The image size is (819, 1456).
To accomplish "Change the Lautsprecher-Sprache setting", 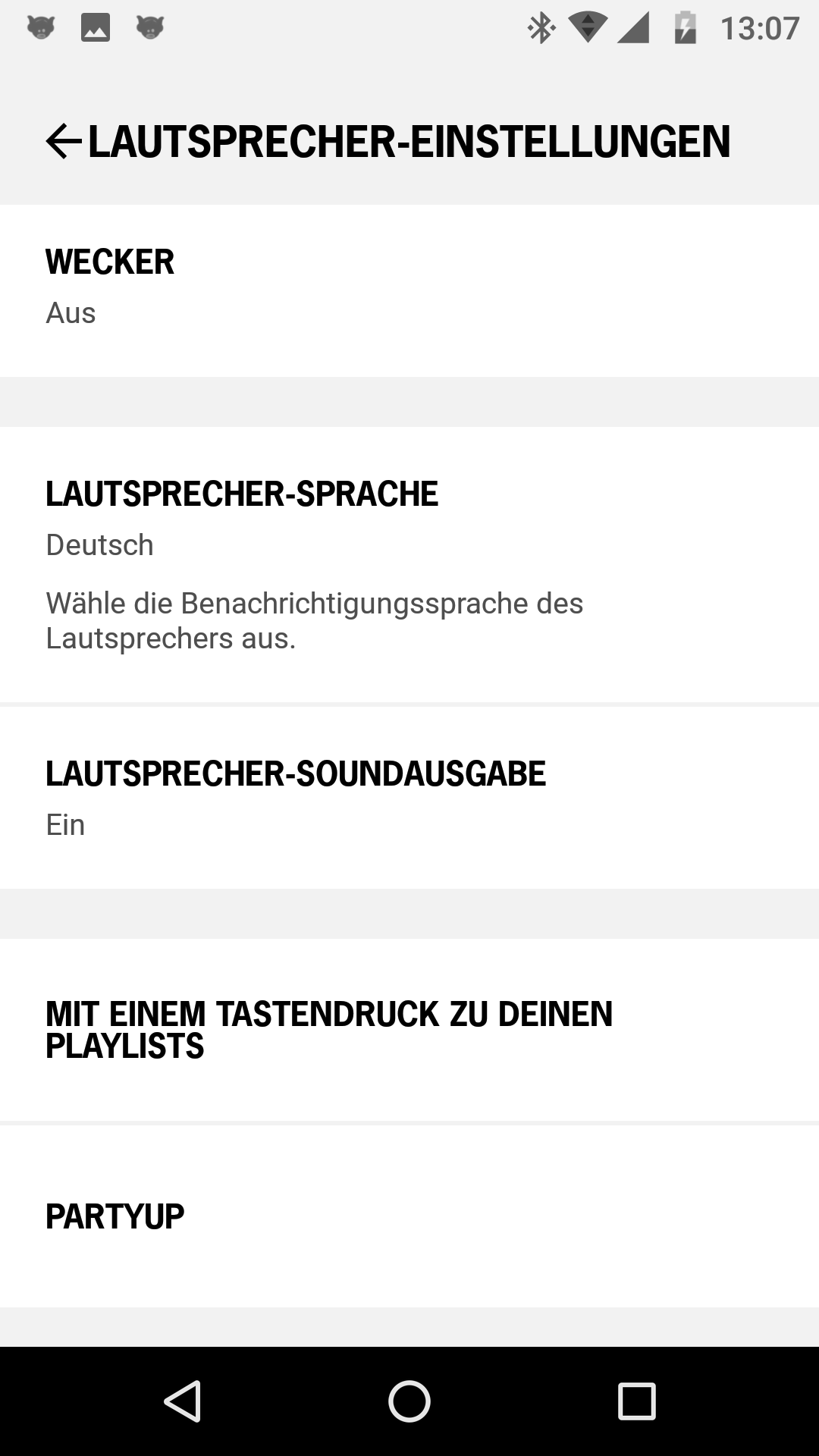I will click(x=409, y=565).
